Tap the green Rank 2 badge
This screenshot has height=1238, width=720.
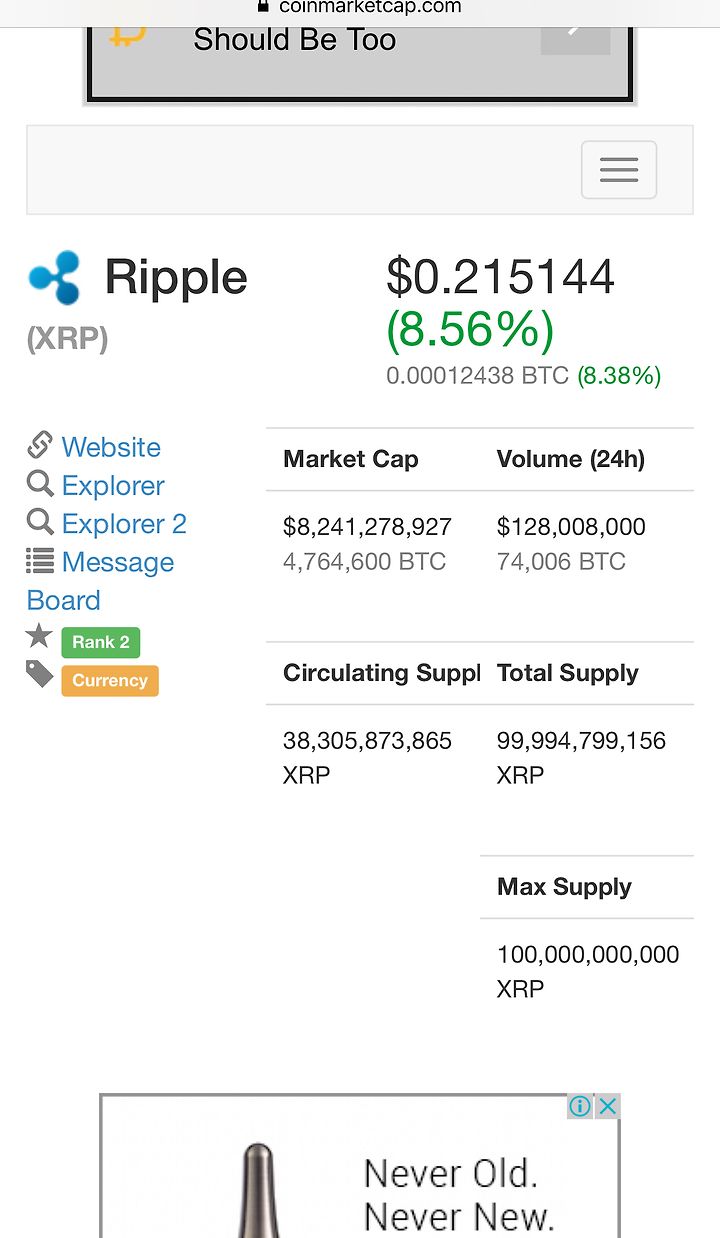[101, 642]
